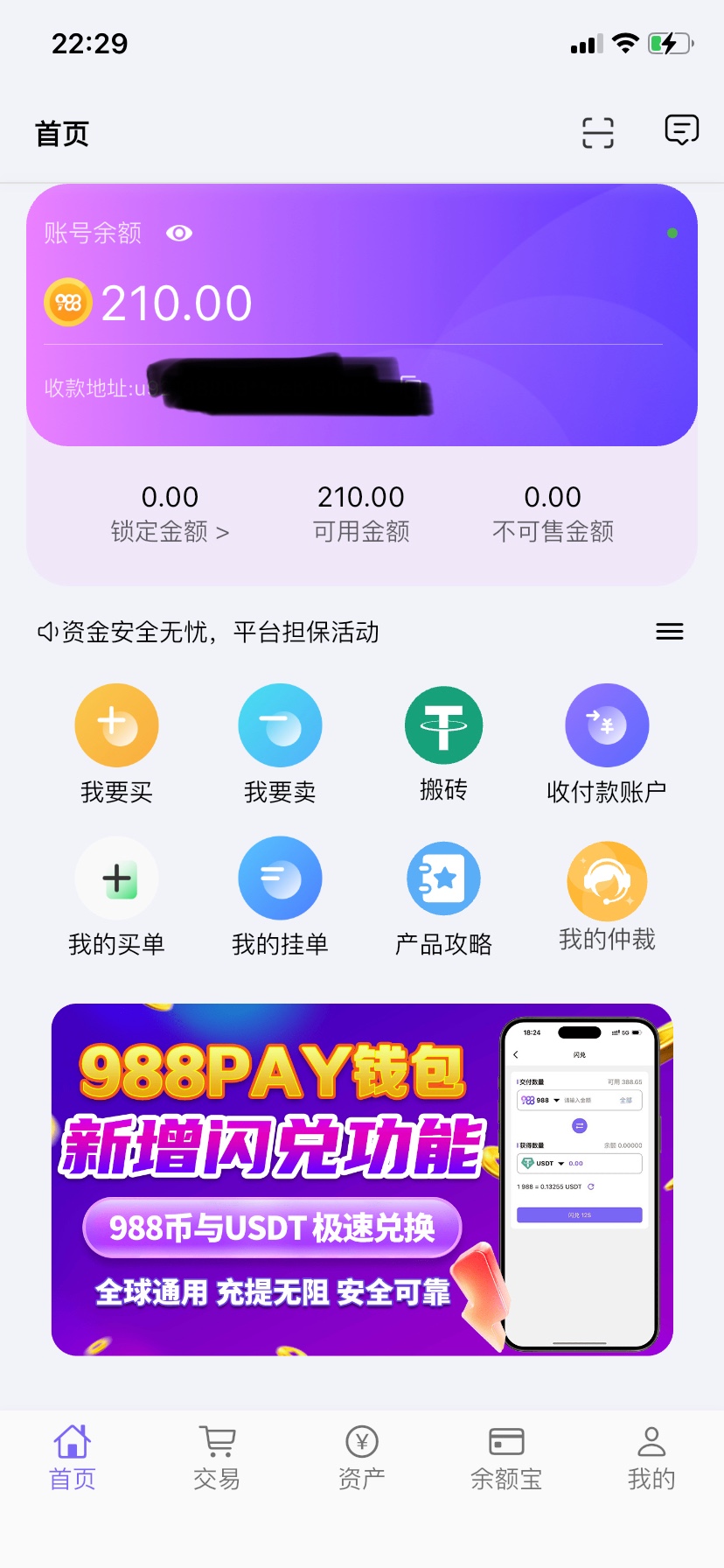Select the 首页 home tab
The image size is (724, 1568).
click(x=72, y=1458)
